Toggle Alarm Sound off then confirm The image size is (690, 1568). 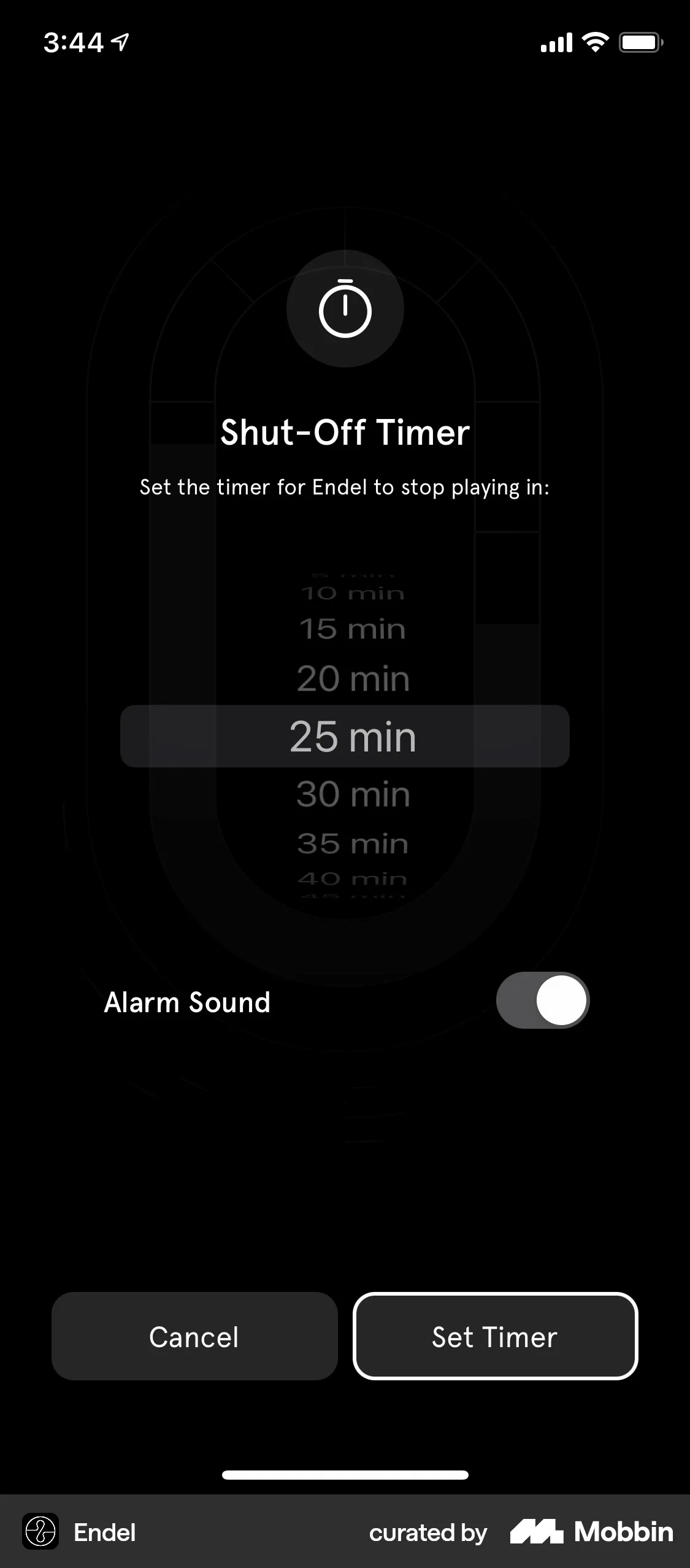(x=542, y=1000)
